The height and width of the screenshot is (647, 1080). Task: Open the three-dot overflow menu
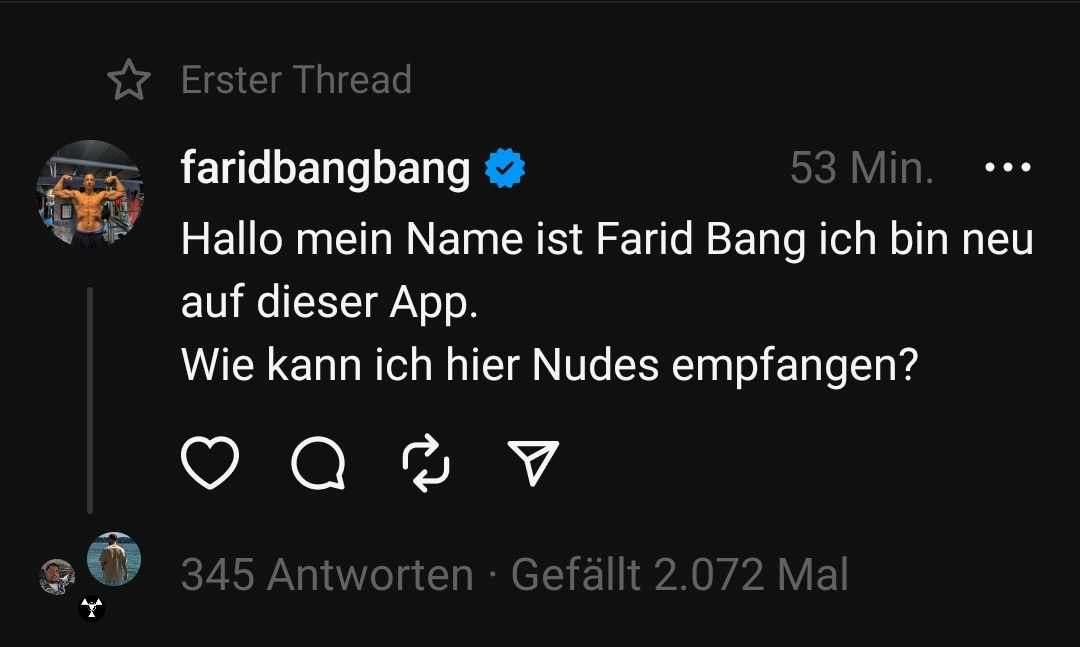(1007, 168)
